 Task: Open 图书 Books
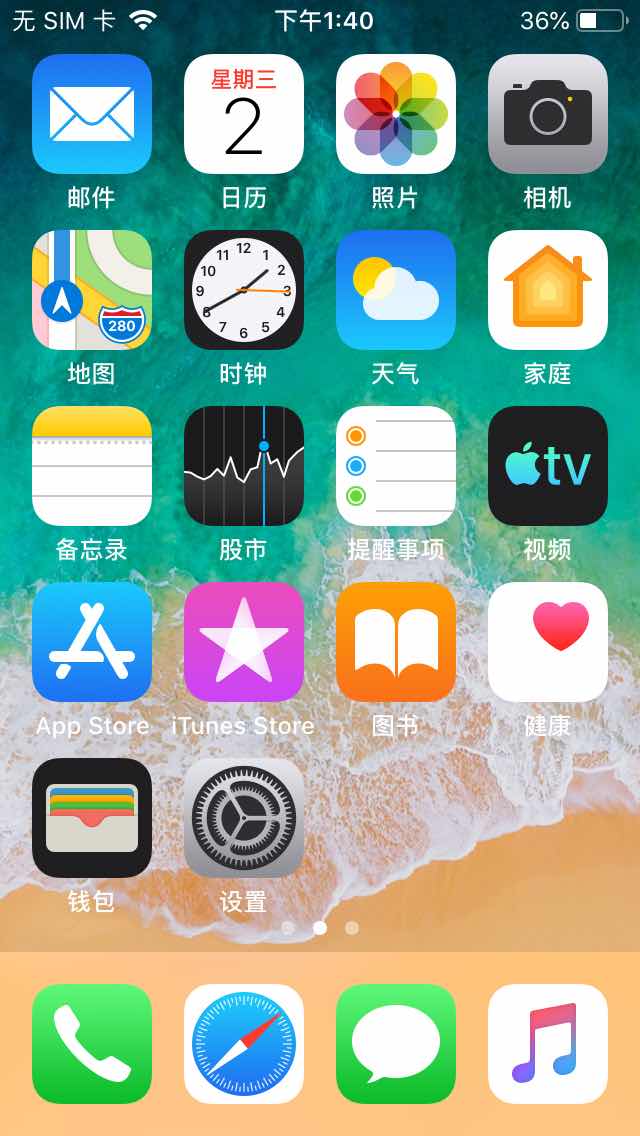point(396,642)
